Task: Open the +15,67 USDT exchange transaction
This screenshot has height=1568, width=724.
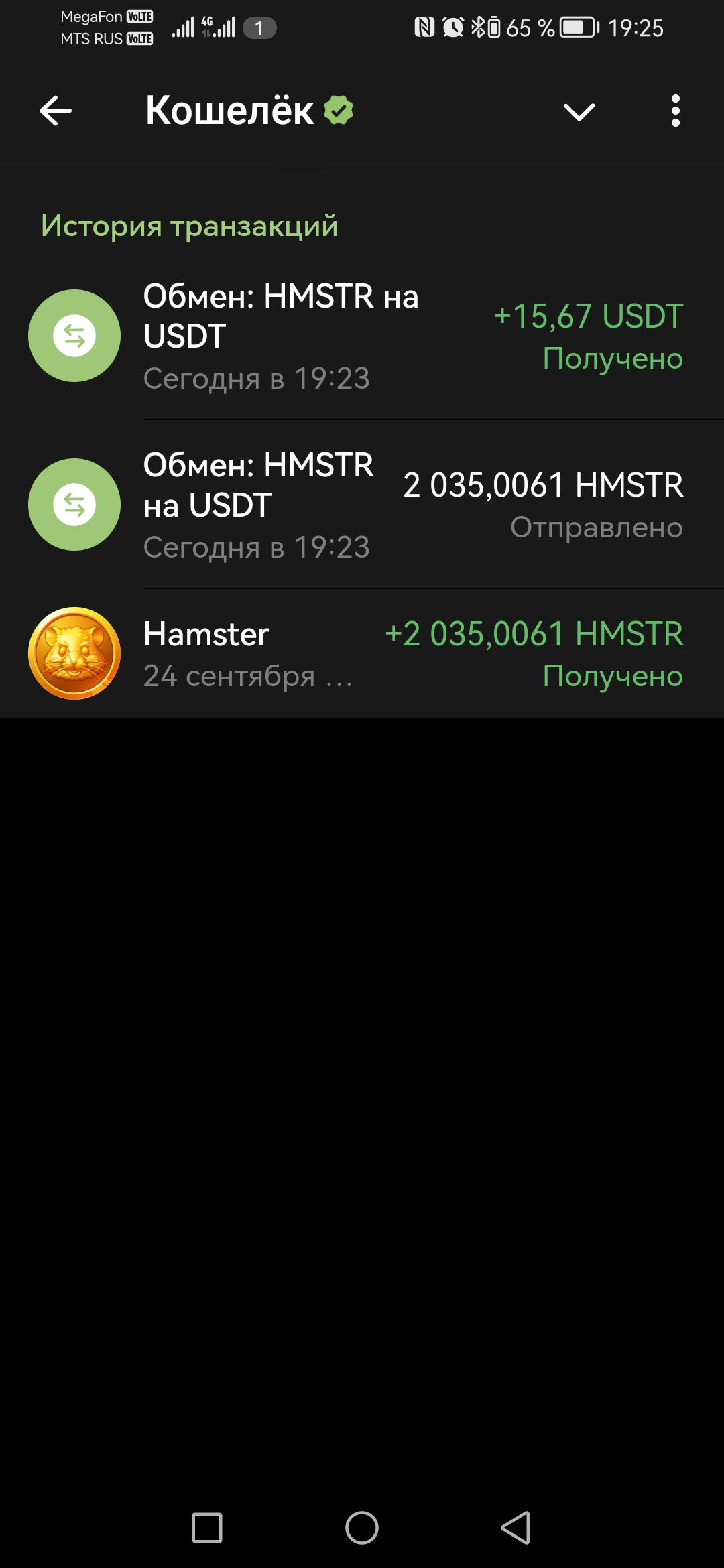Action: 362,336
